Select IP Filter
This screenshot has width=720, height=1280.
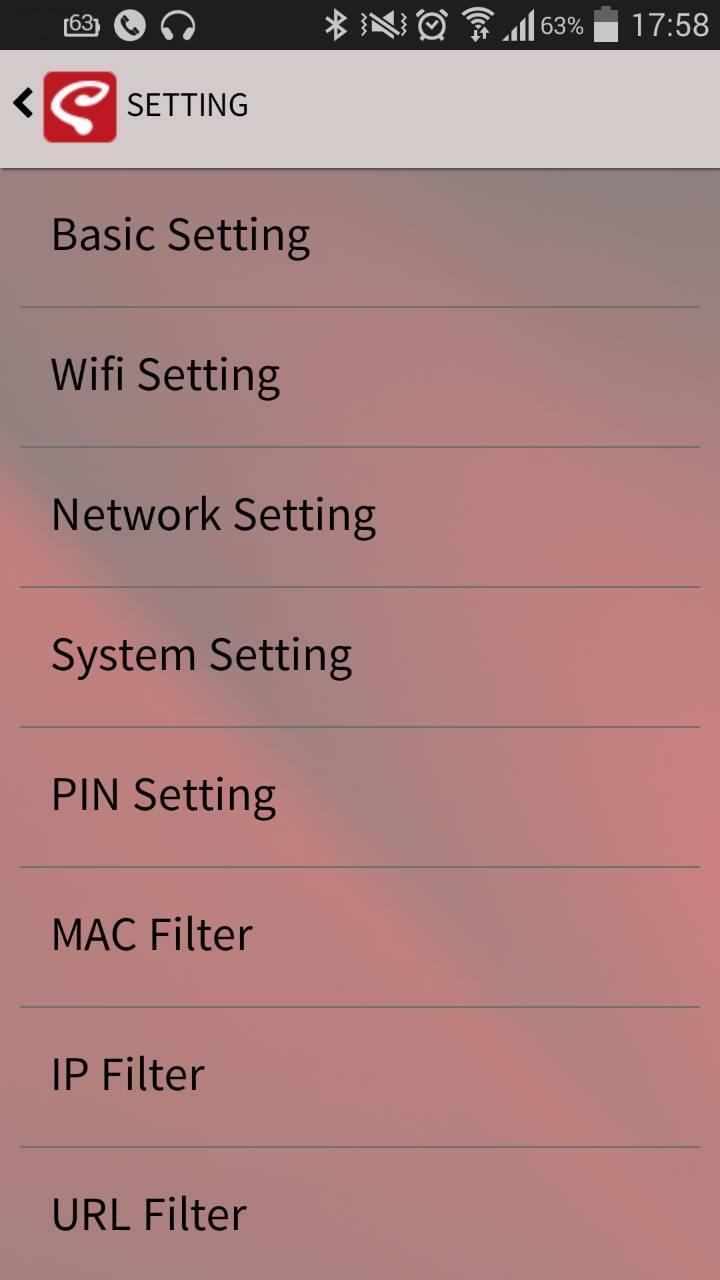click(x=128, y=1076)
